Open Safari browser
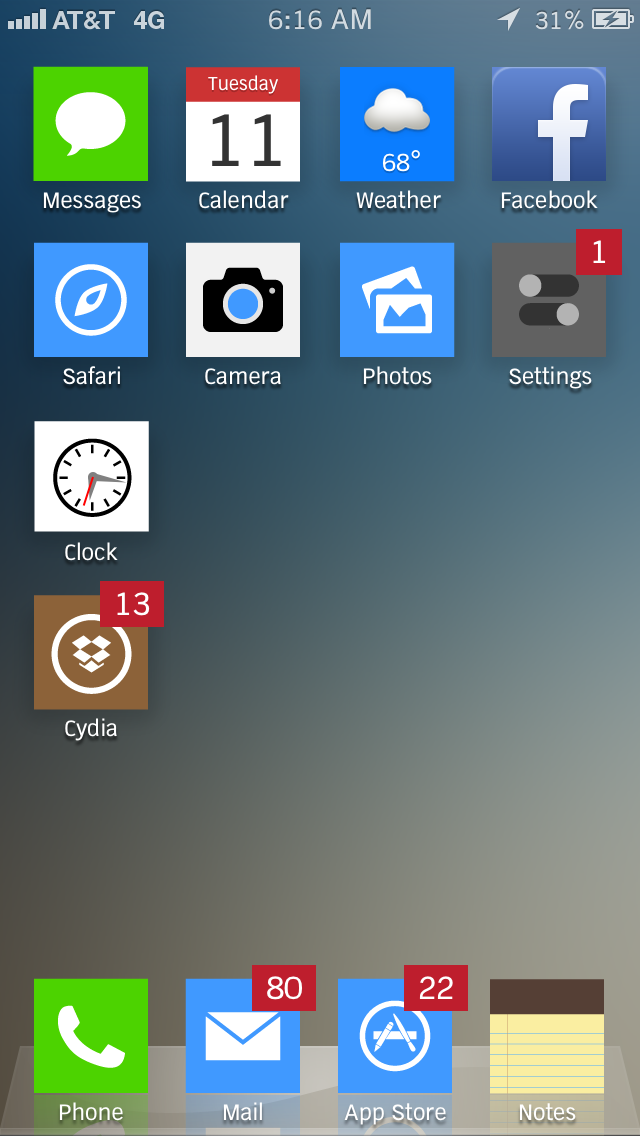640x1136 pixels. click(x=91, y=300)
